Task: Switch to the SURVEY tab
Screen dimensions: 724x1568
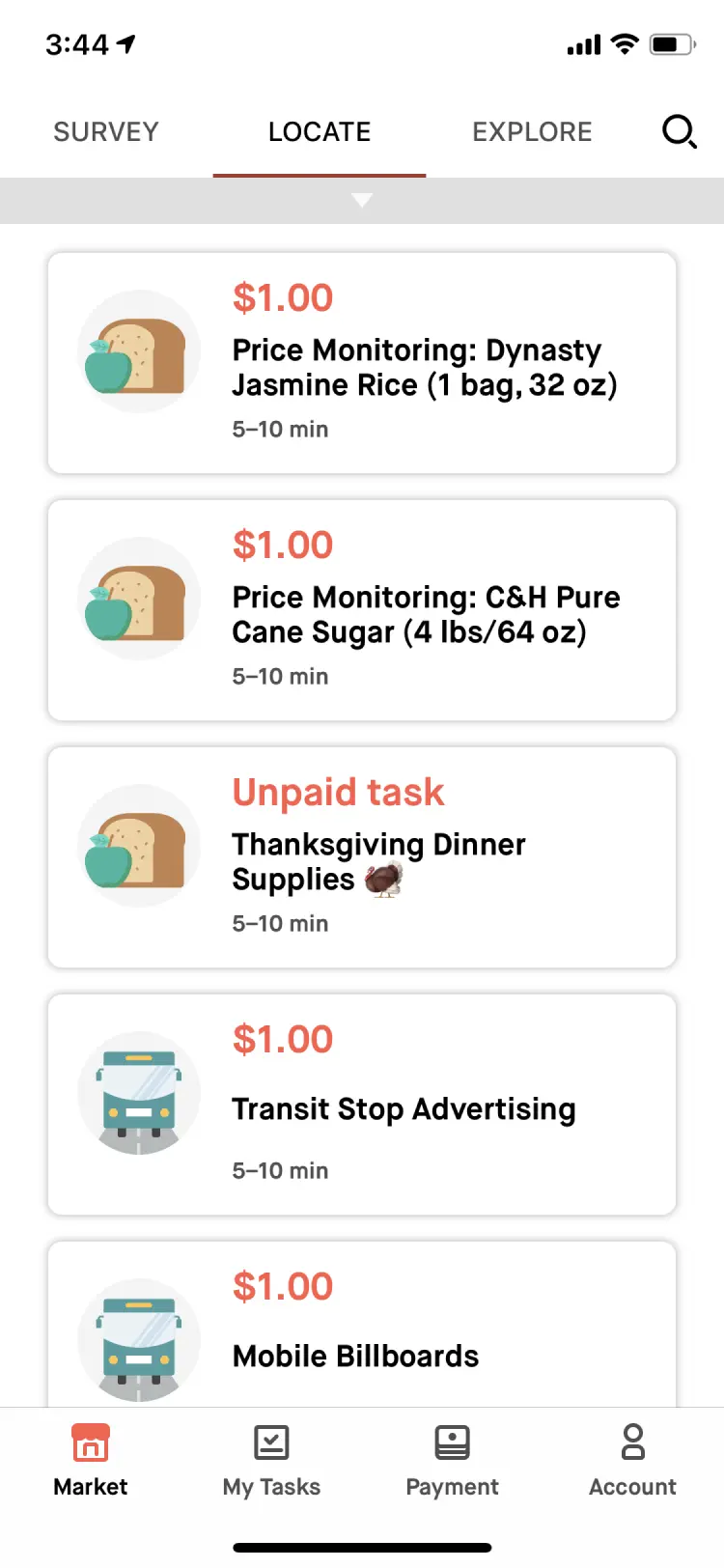Action: click(106, 132)
